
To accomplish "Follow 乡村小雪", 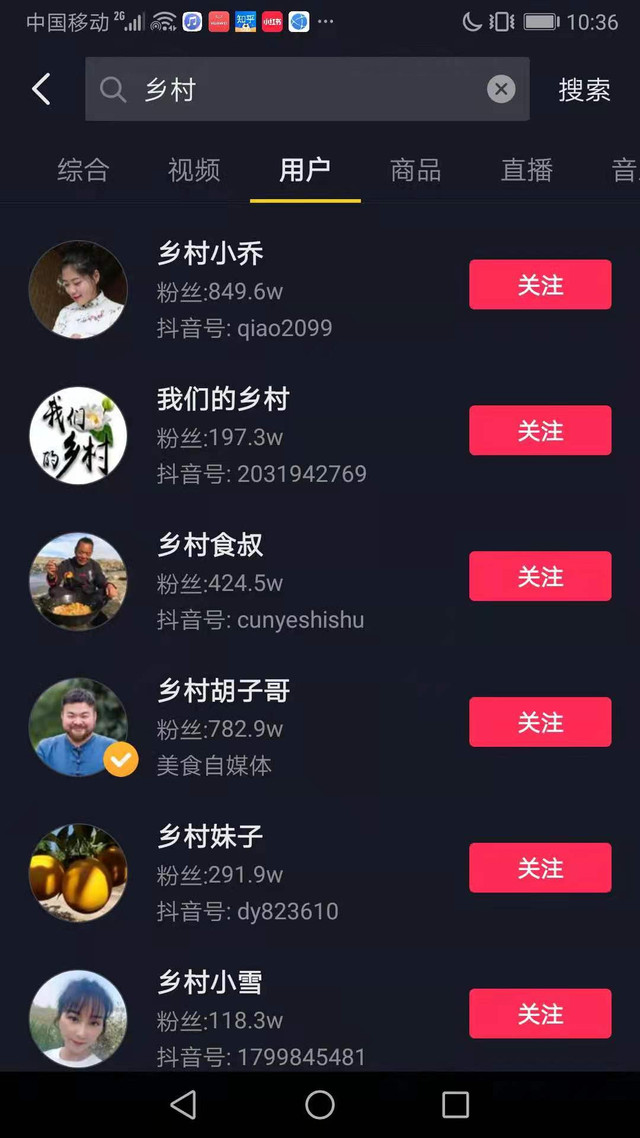I will [x=540, y=1014].
